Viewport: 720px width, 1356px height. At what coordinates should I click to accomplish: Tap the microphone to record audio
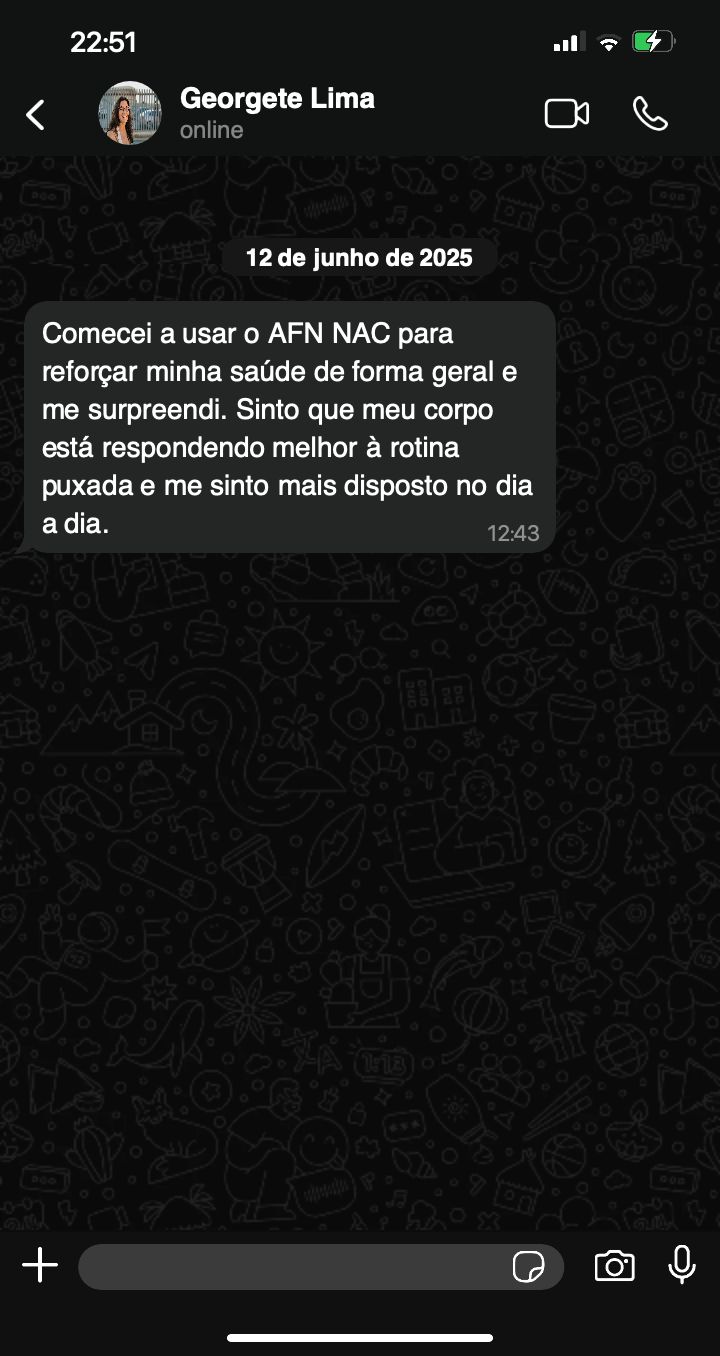[x=682, y=1265]
